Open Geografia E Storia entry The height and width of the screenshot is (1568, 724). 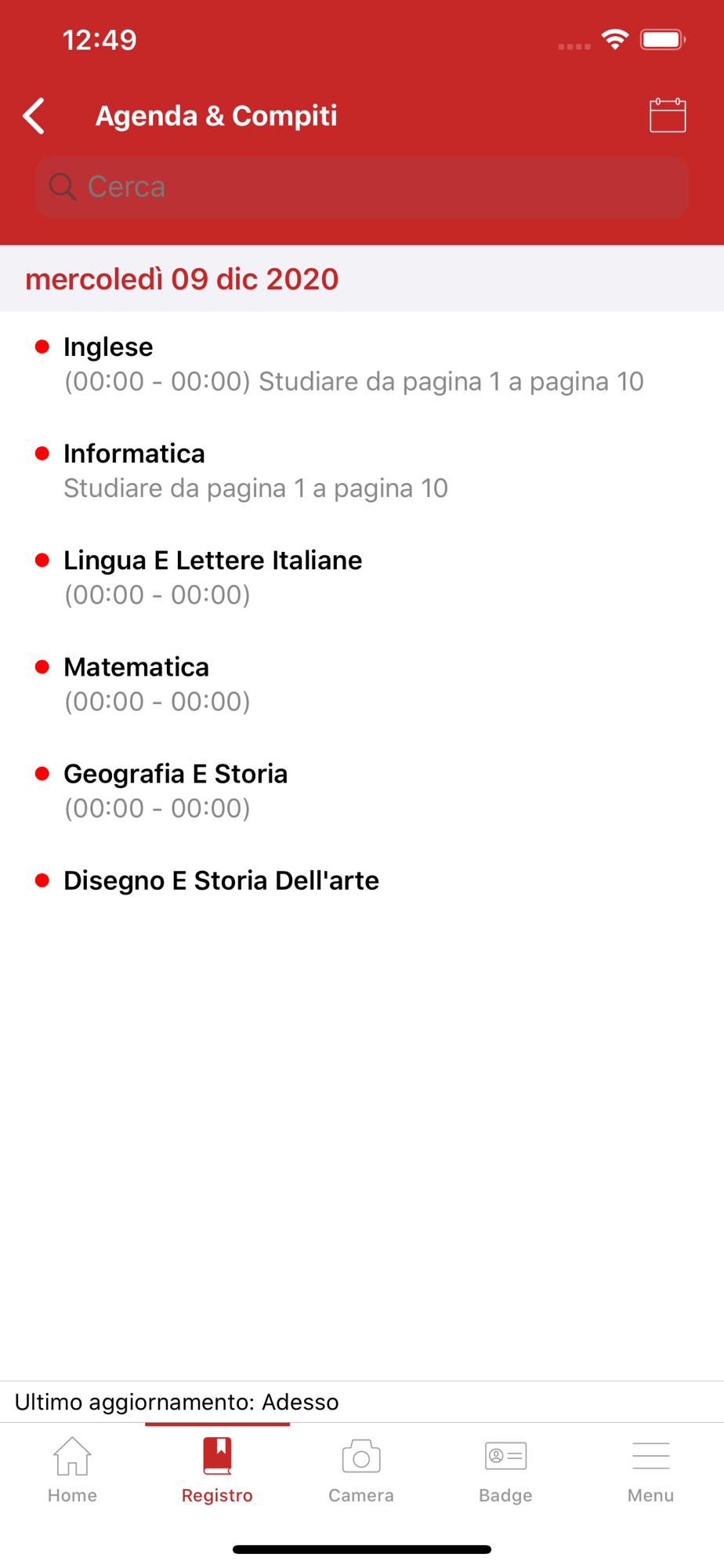coord(362,790)
